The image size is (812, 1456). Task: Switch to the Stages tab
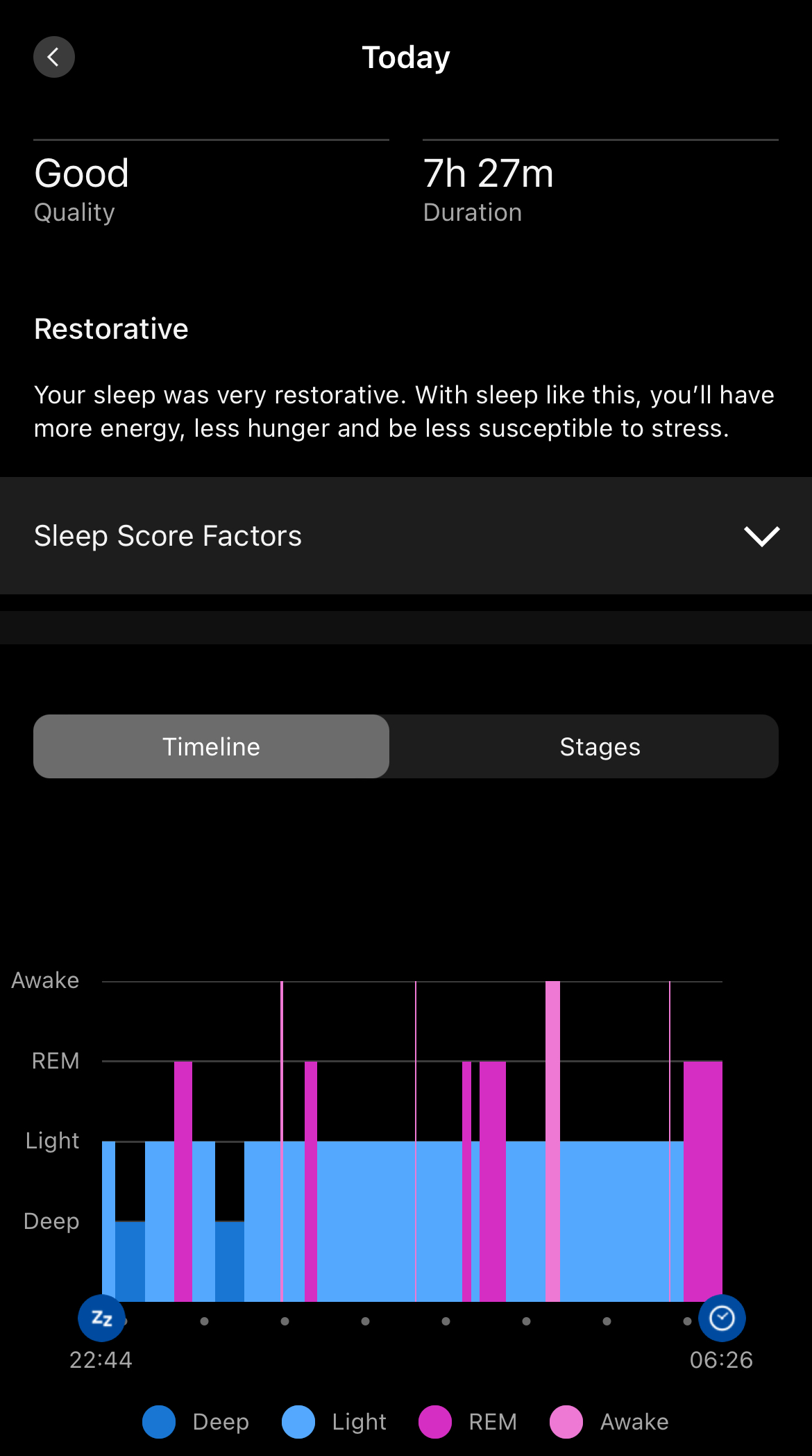click(600, 746)
